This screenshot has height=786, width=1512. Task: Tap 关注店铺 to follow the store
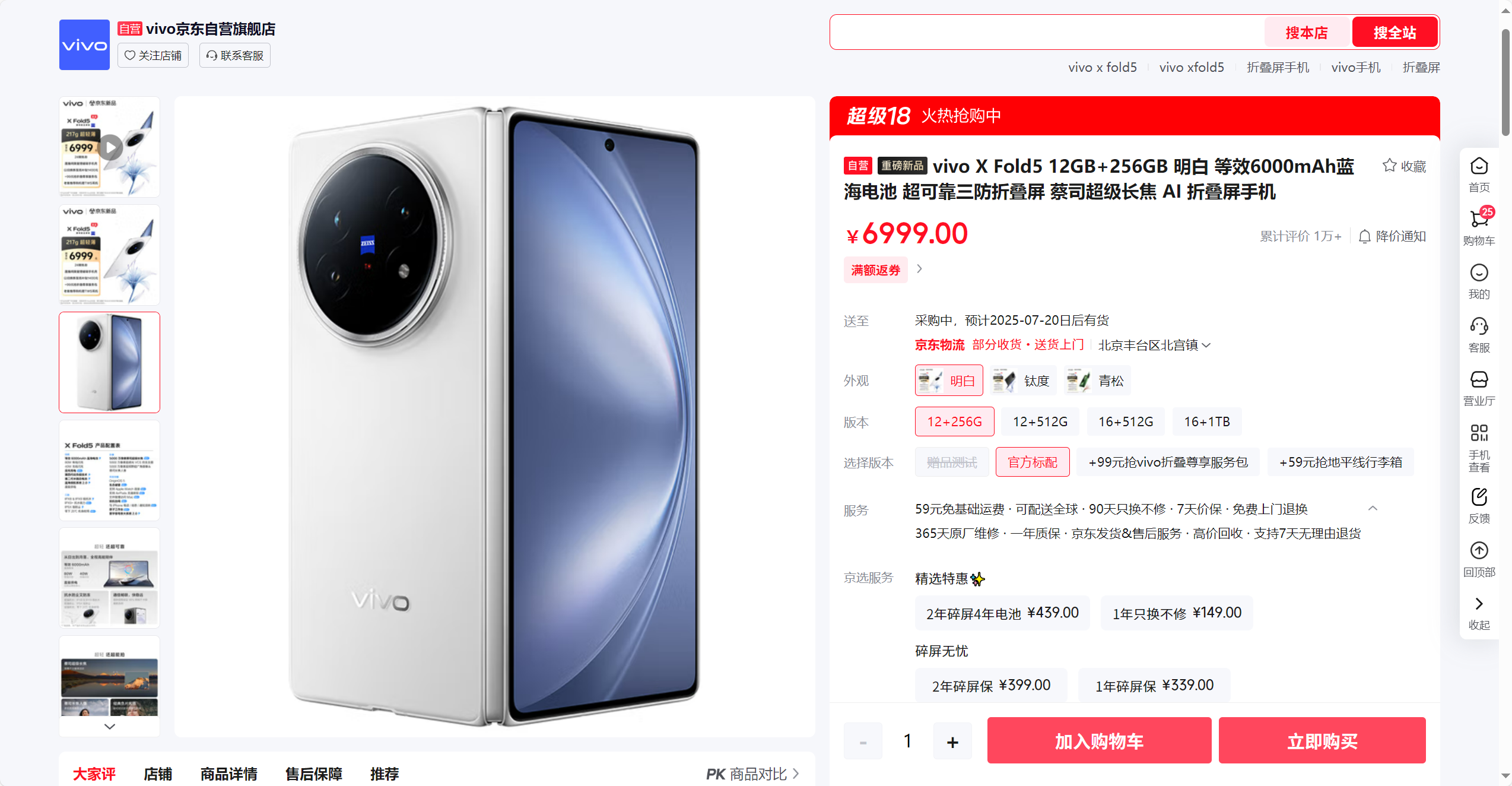point(153,55)
